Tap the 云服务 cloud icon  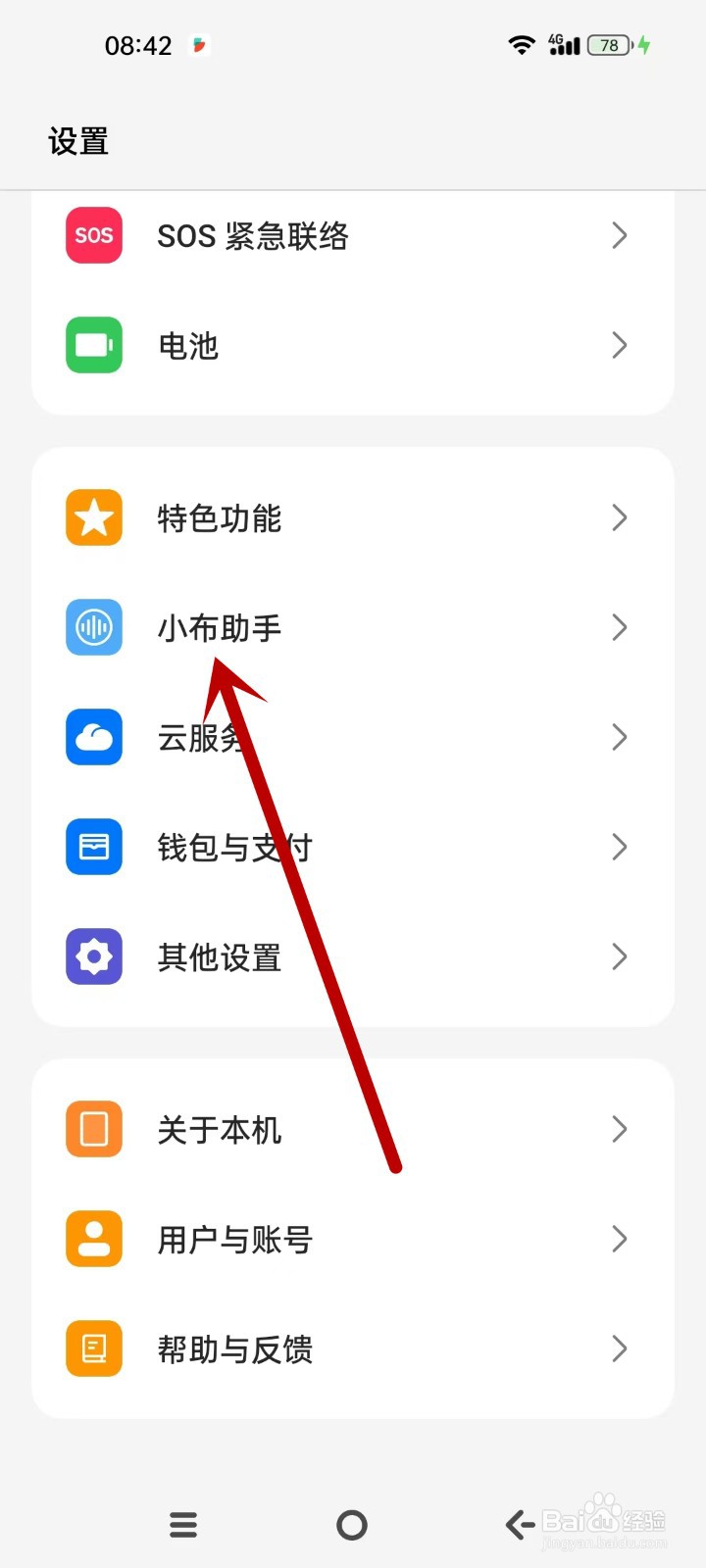93,737
